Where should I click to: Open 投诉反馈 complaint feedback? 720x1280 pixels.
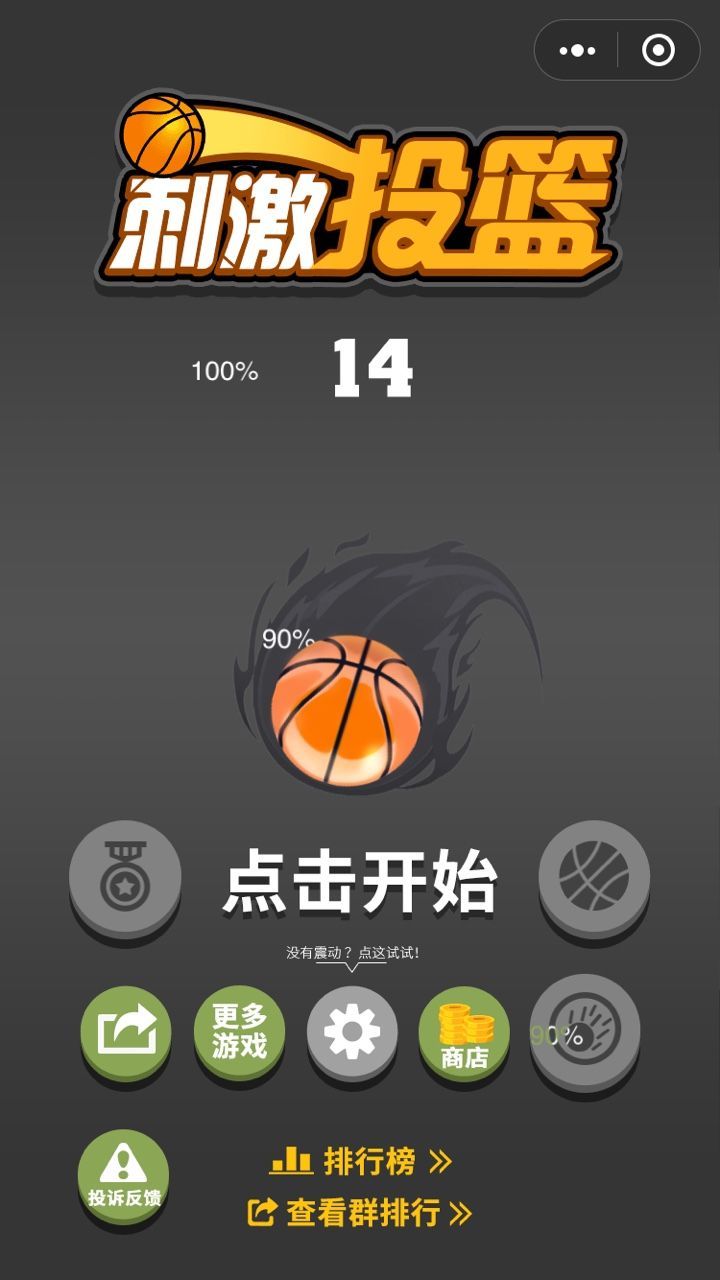(124, 1176)
